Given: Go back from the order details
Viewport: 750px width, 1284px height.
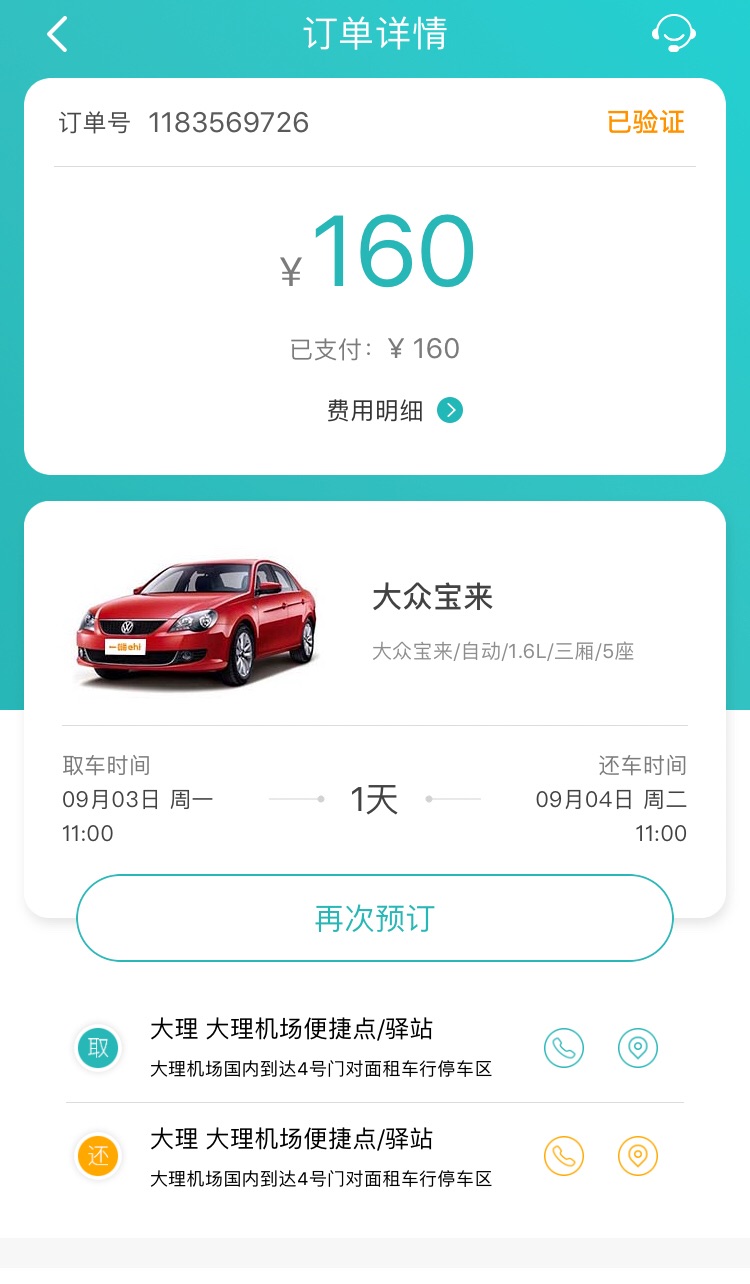Looking at the screenshot, I should pyautogui.click(x=58, y=34).
